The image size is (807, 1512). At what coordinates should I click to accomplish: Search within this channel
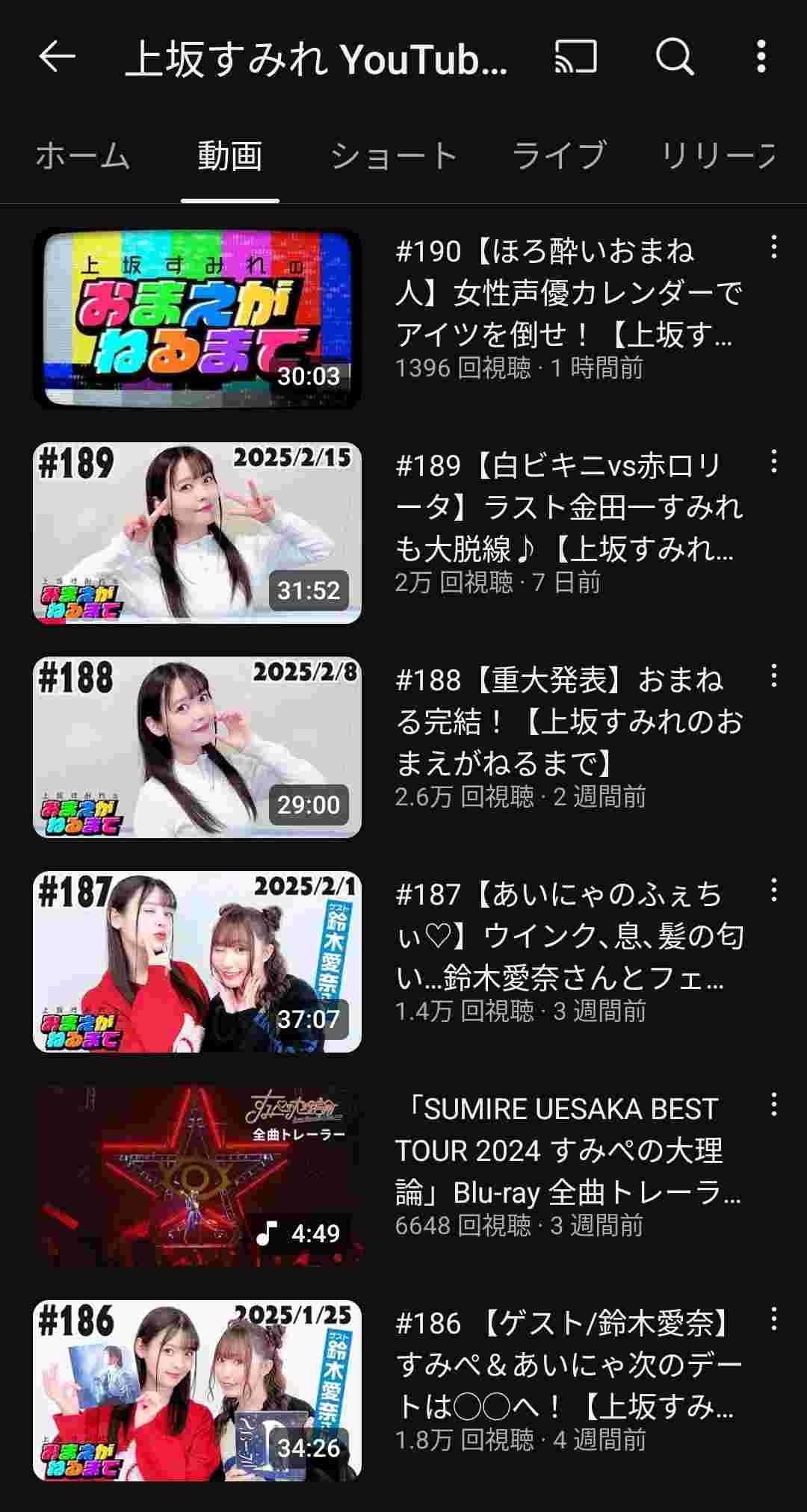(x=675, y=57)
